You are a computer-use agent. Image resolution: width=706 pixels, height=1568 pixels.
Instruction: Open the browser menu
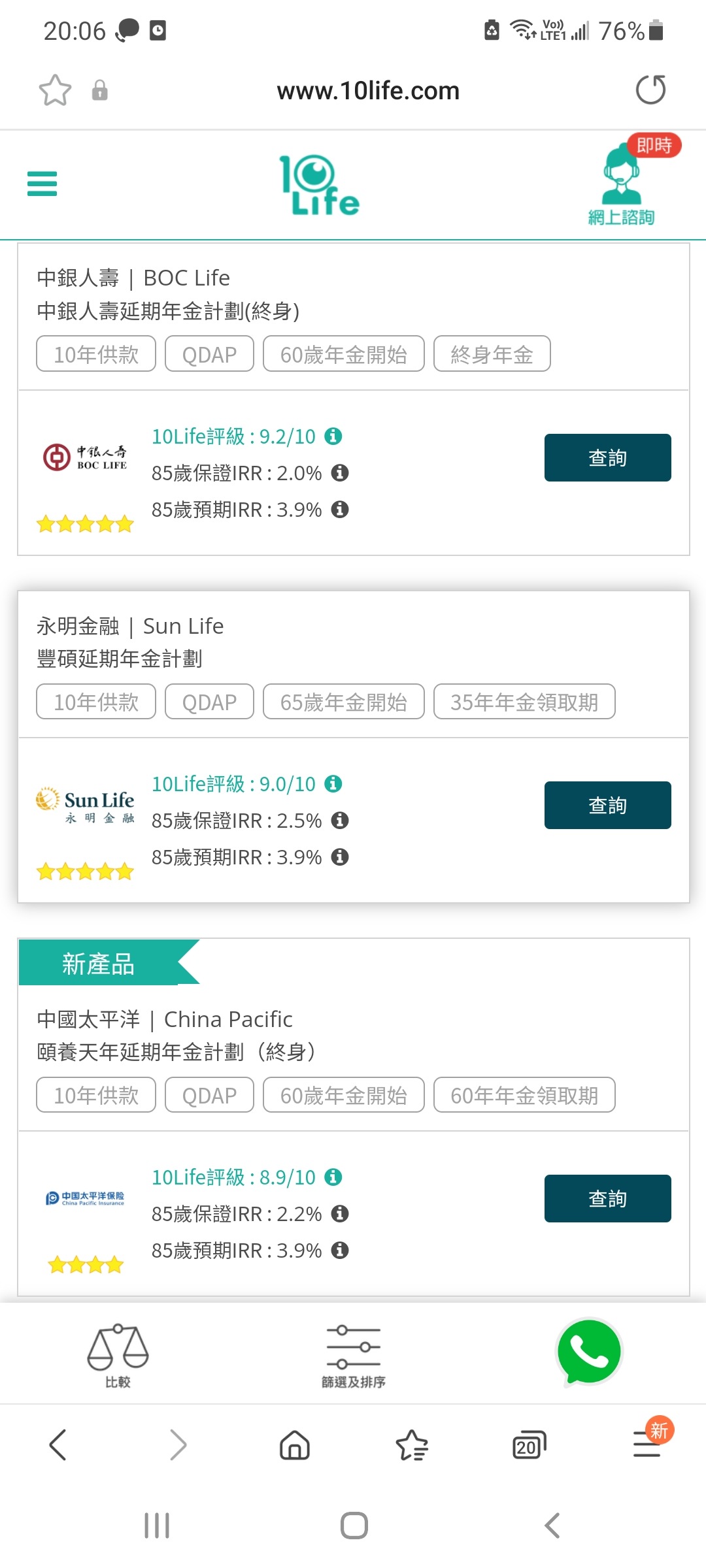coord(647,1444)
